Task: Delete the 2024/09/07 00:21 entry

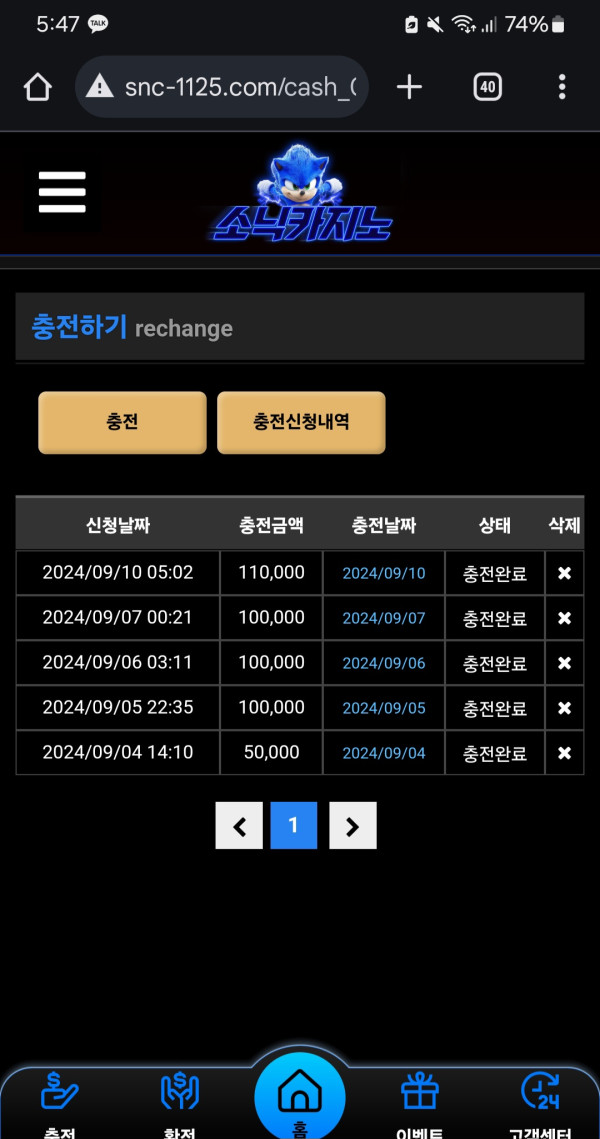Action: click(x=564, y=618)
